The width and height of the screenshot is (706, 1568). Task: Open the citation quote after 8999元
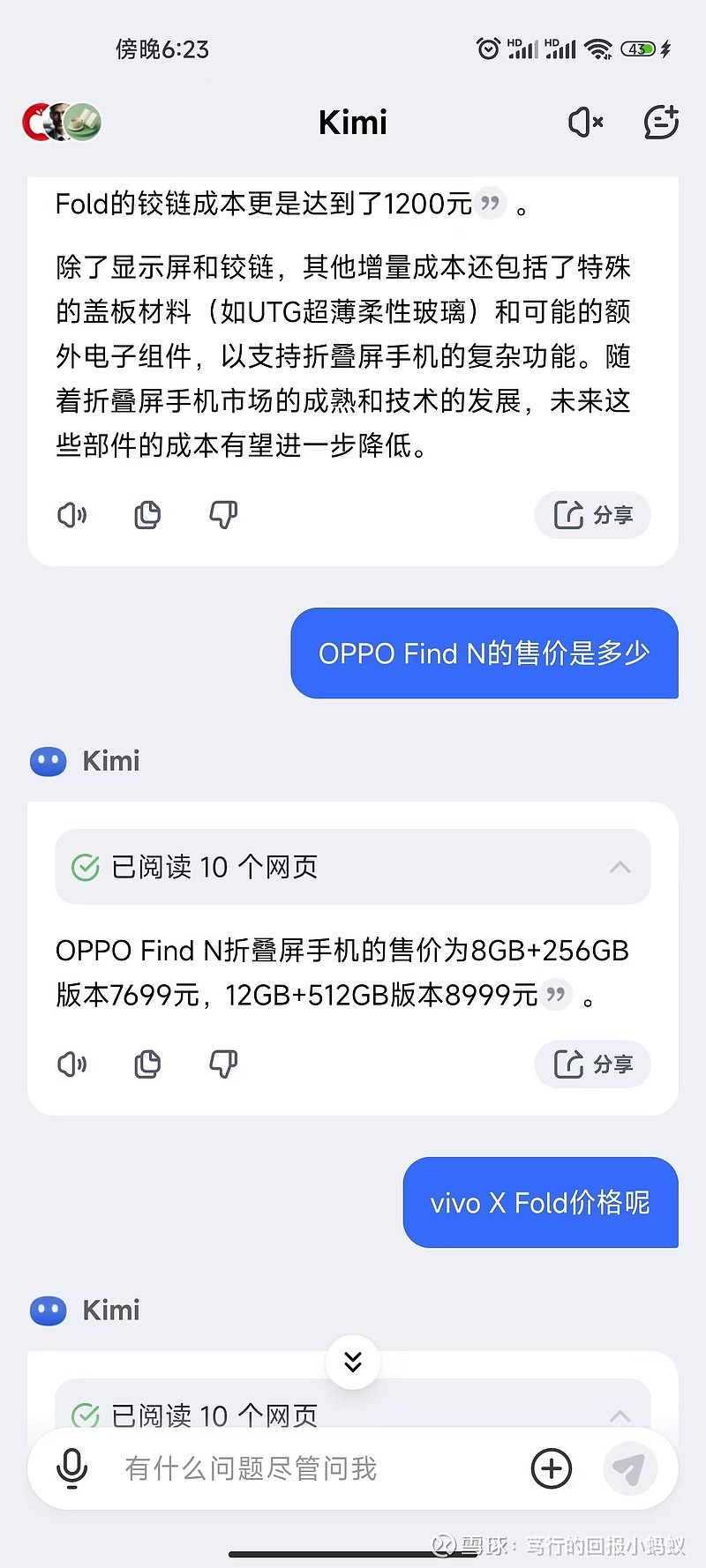click(555, 995)
